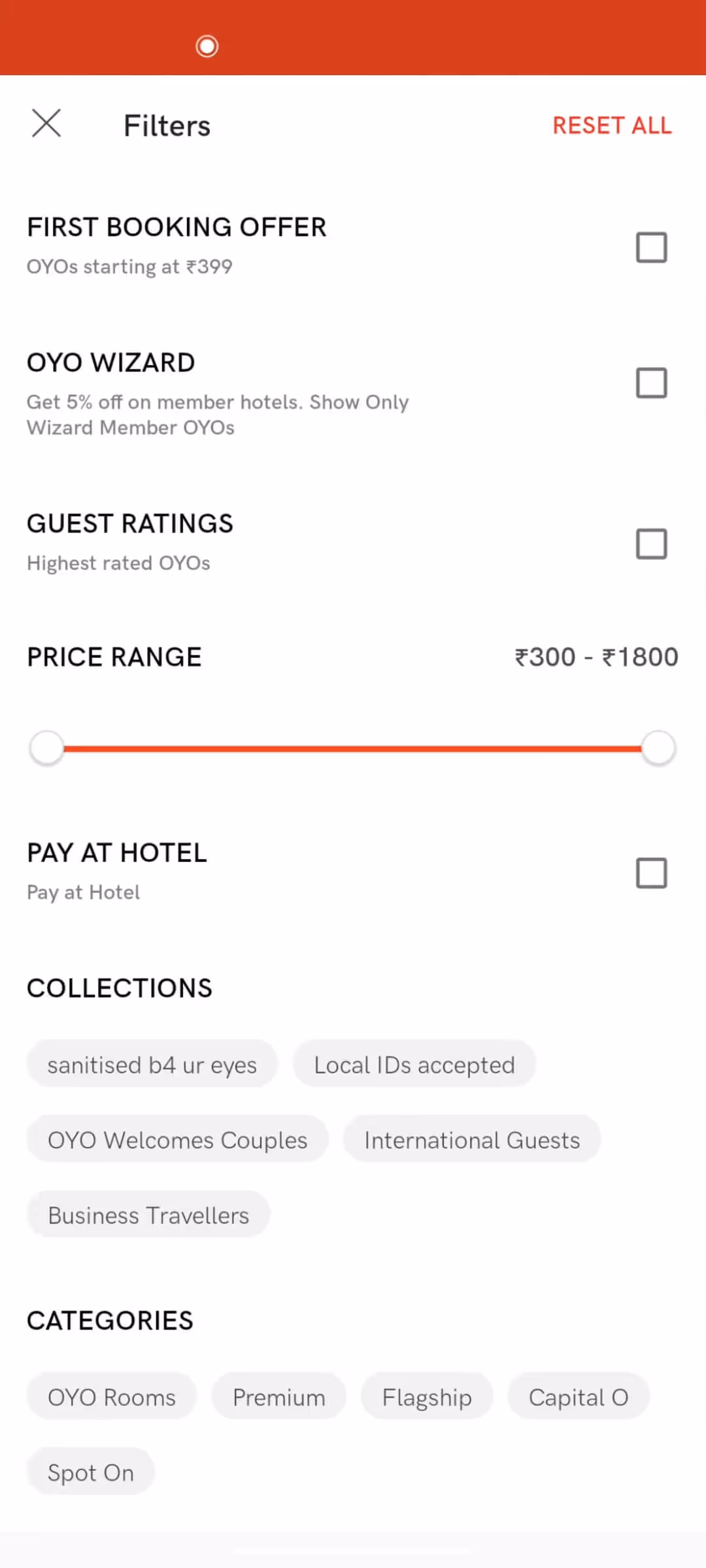706x1568 pixels.
Task: Tap the Spot On category chip
Action: click(x=91, y=1473)
